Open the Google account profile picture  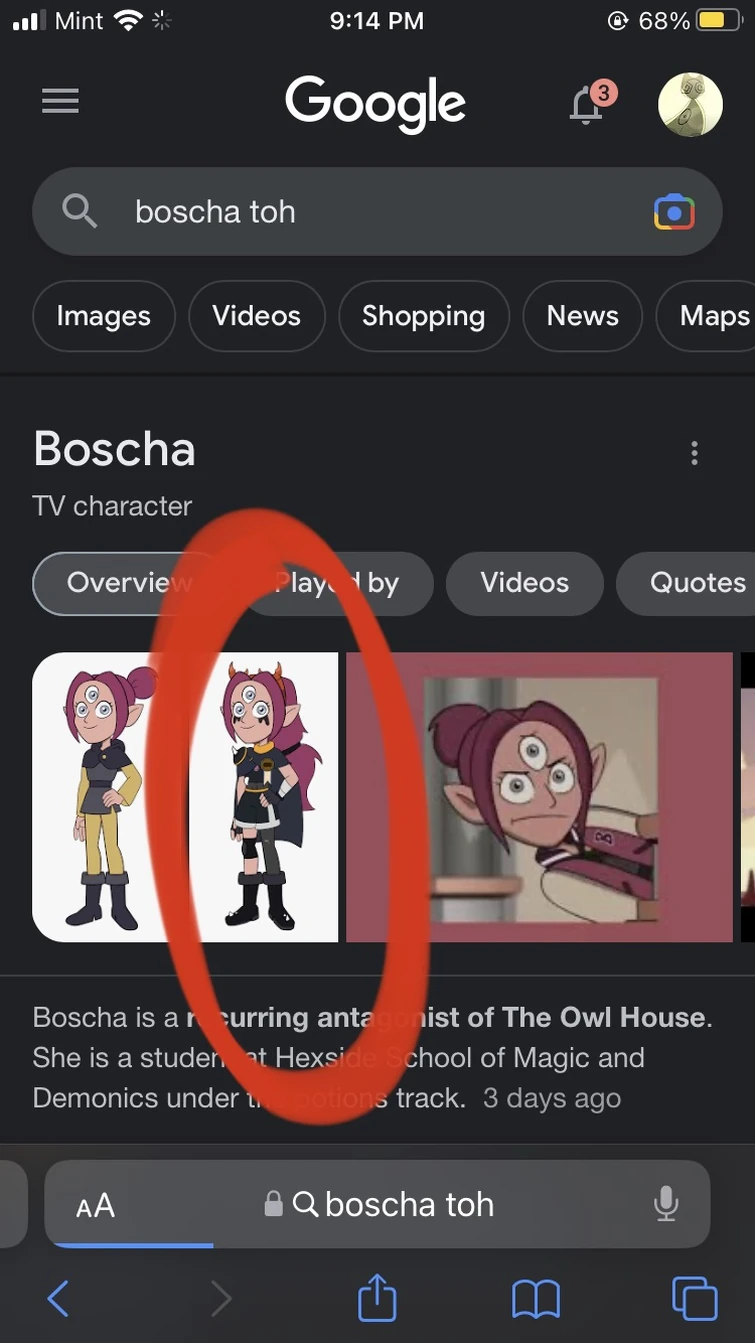tap(690, 104)
